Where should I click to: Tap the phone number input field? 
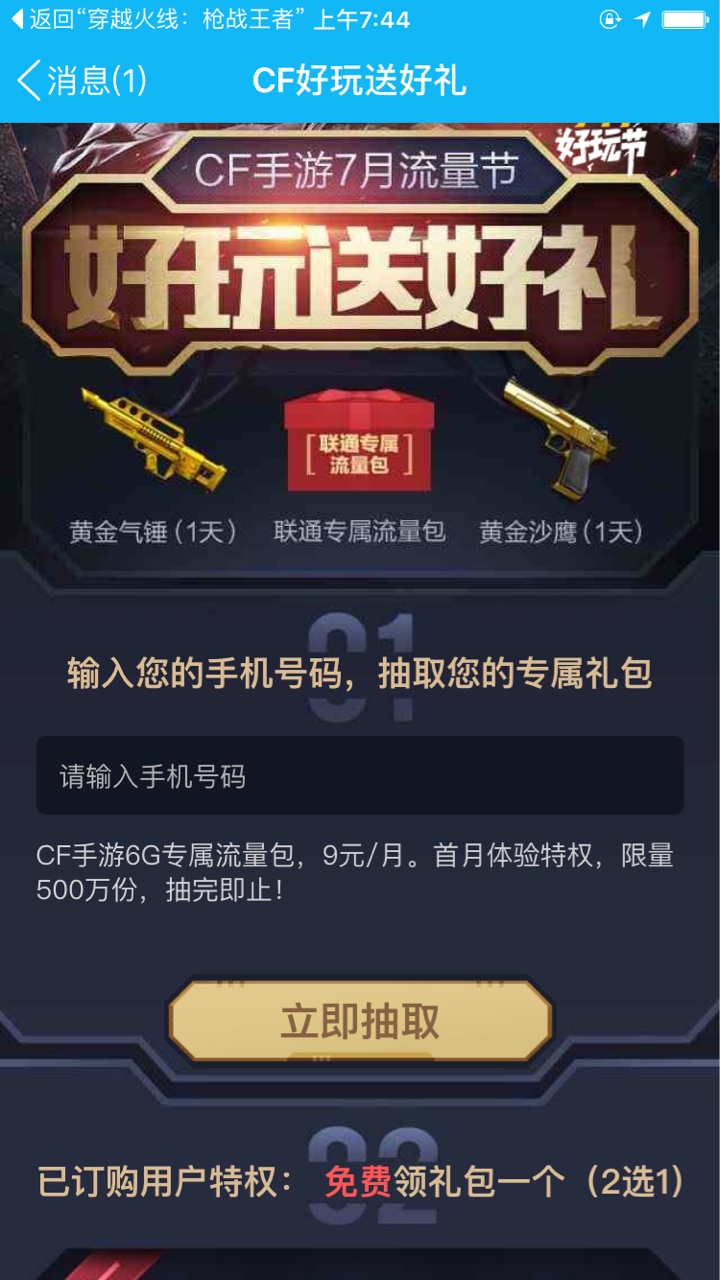pos(360,776)
